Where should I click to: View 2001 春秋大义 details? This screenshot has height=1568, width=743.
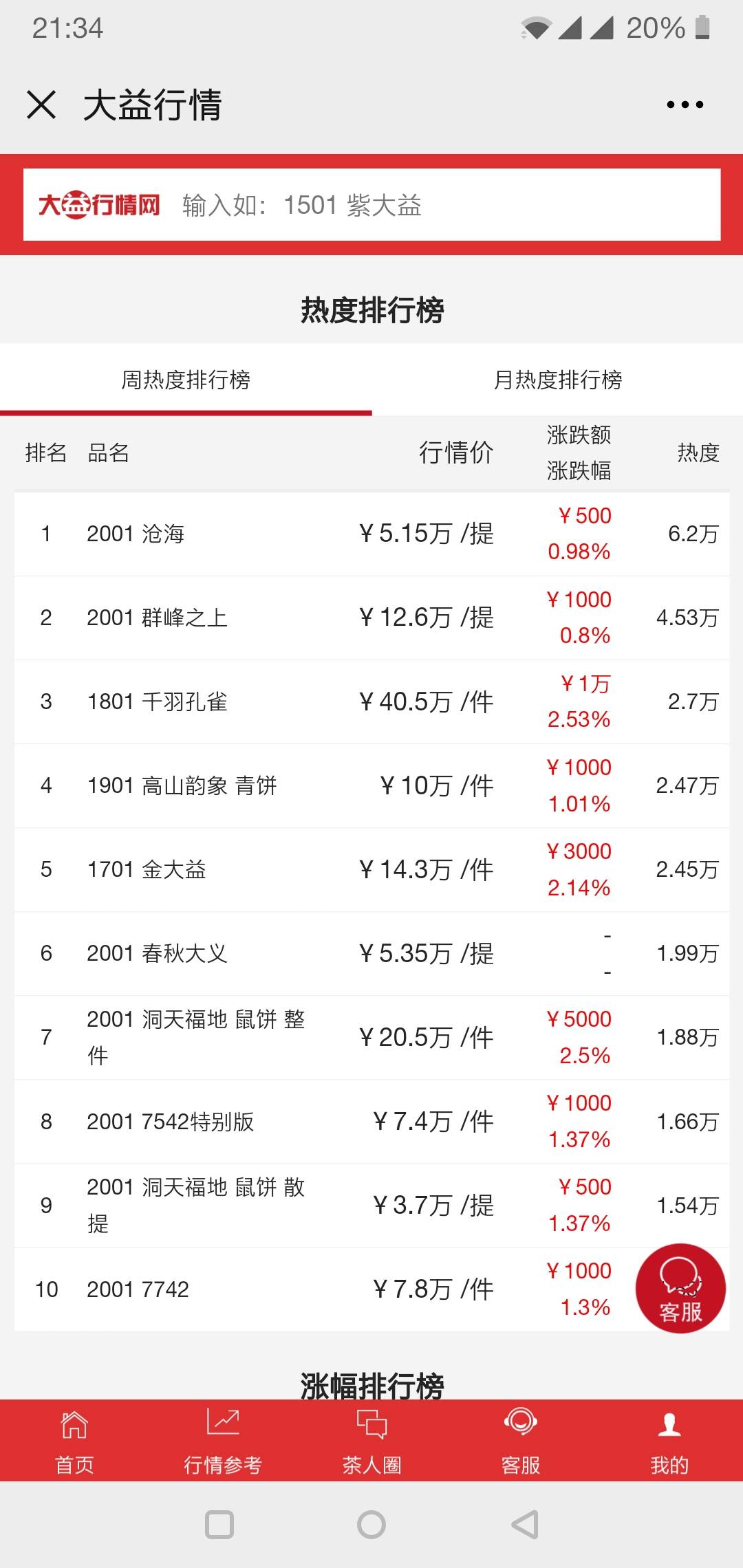tap(371, 953)
